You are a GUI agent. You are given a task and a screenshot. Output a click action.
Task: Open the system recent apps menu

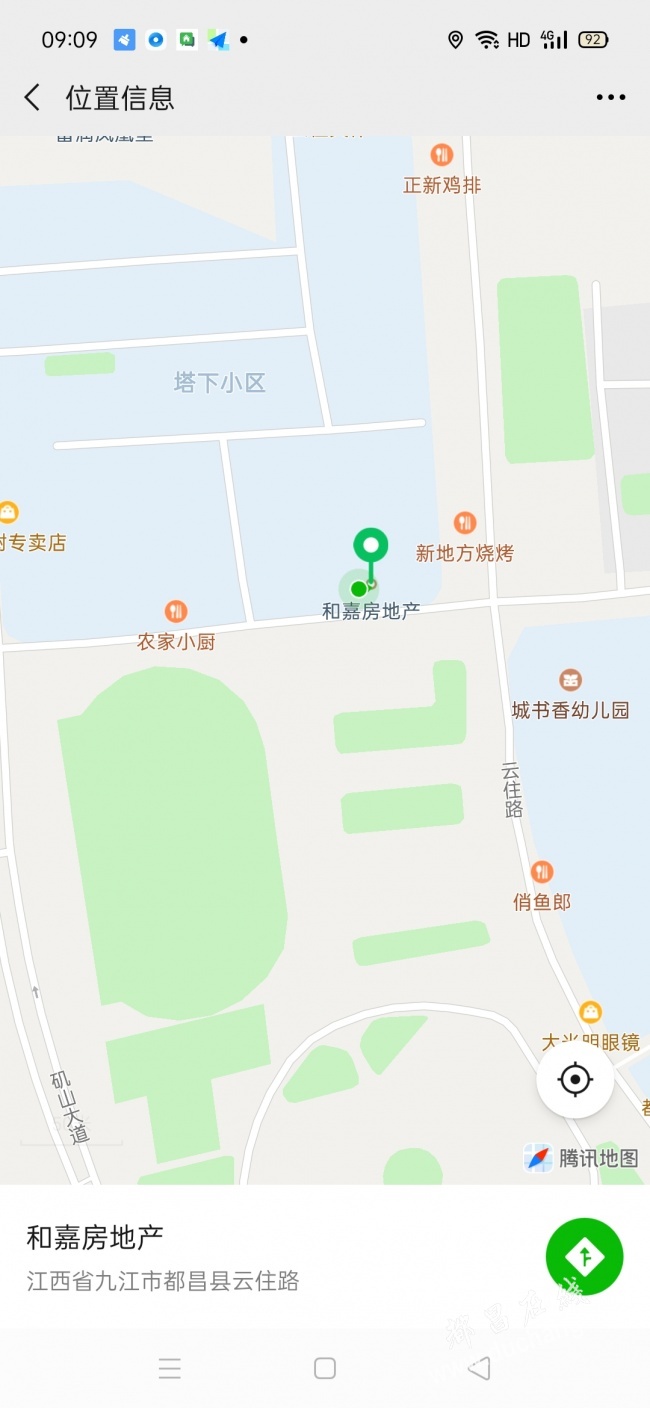click(170, 1368)
